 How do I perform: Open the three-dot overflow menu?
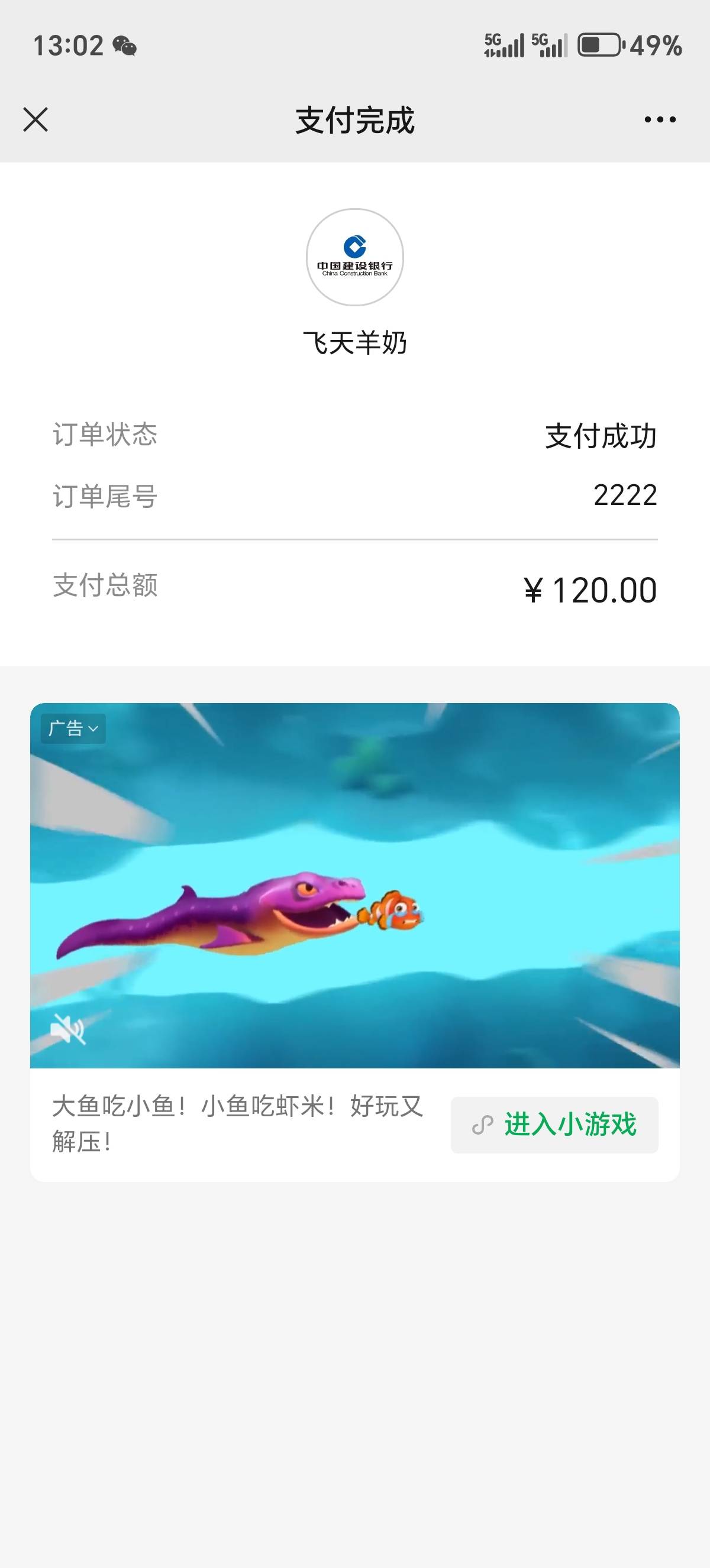tap(660, 119)
